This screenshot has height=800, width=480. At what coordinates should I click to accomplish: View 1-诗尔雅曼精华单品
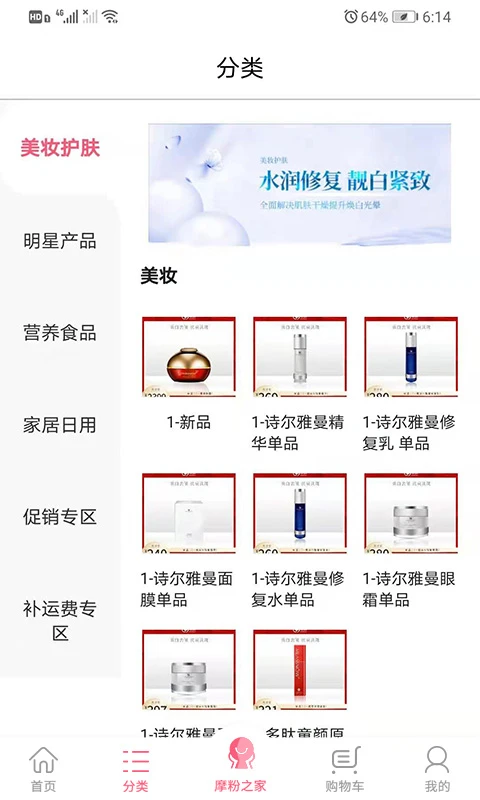tap(299, 384)
